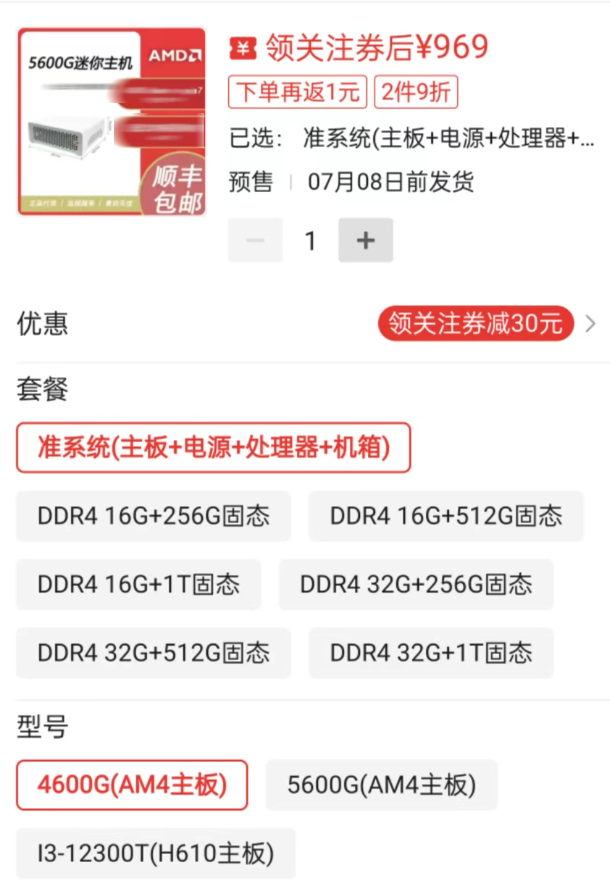This screenshot has width=610, height=887.
Task: Select the DDR4 32G+256G固态 option
Action: (x=416, y=584)
